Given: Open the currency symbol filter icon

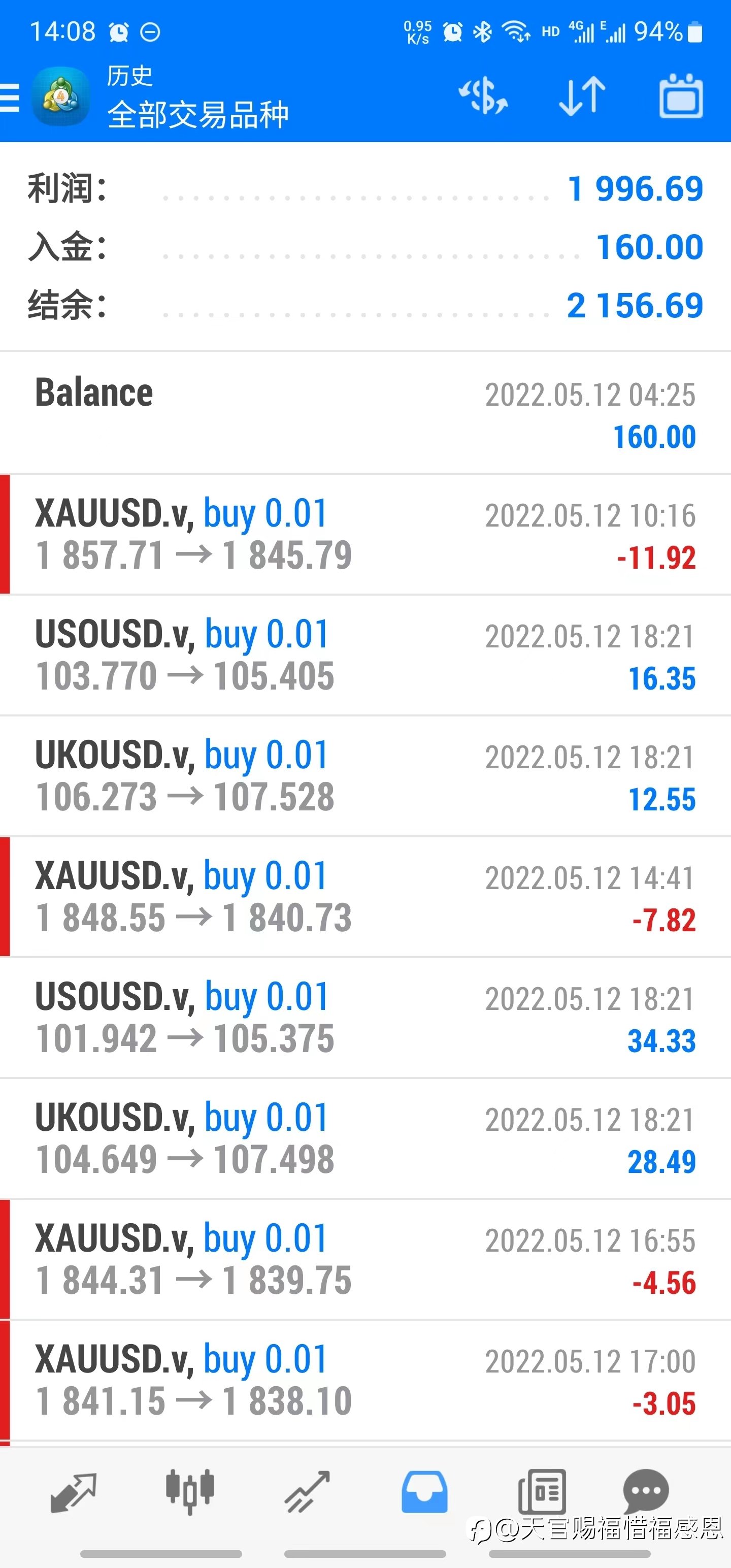Looking at the screenshot, I should click(x=483, y=96).
